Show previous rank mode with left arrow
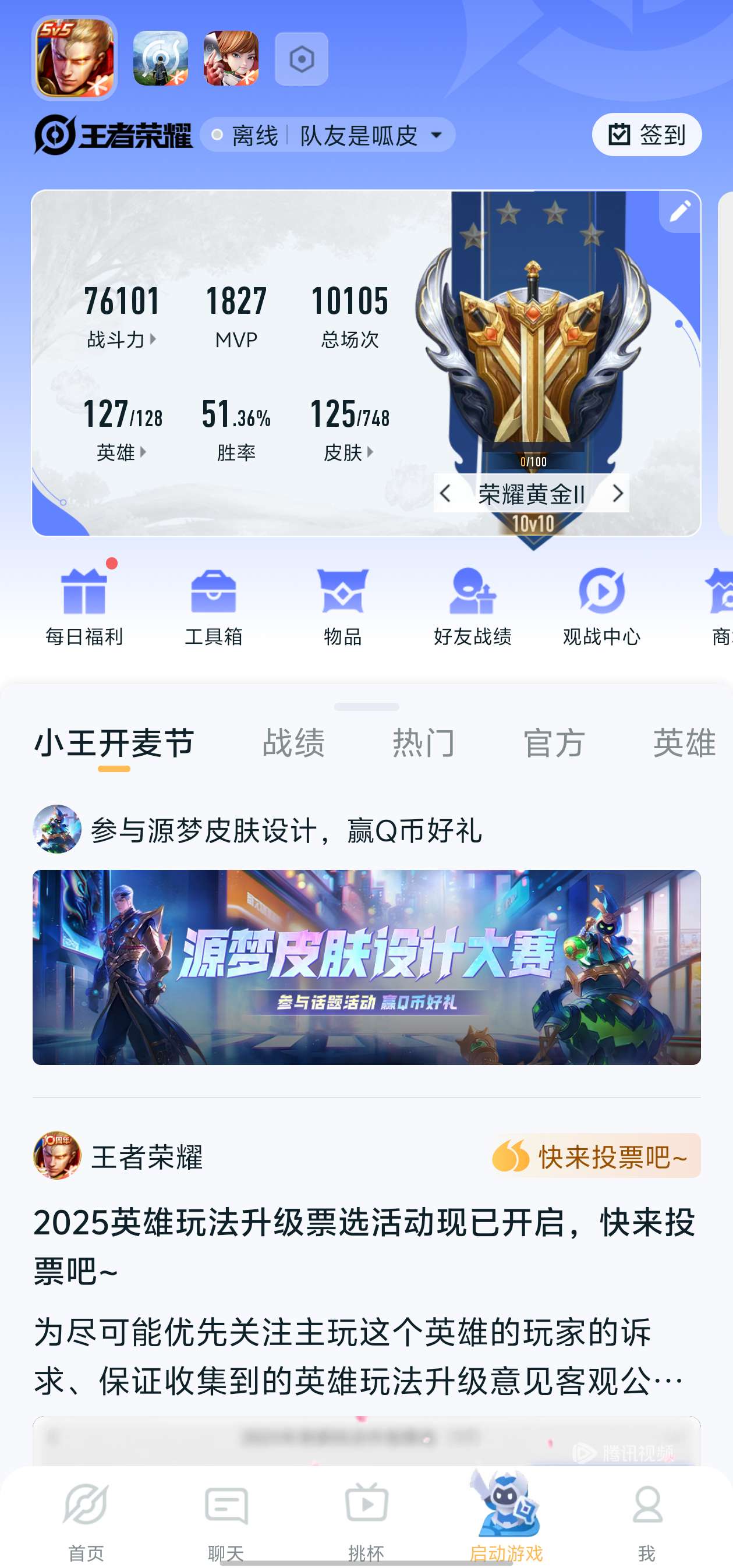The image size is (733, 1568). point(445,493)
